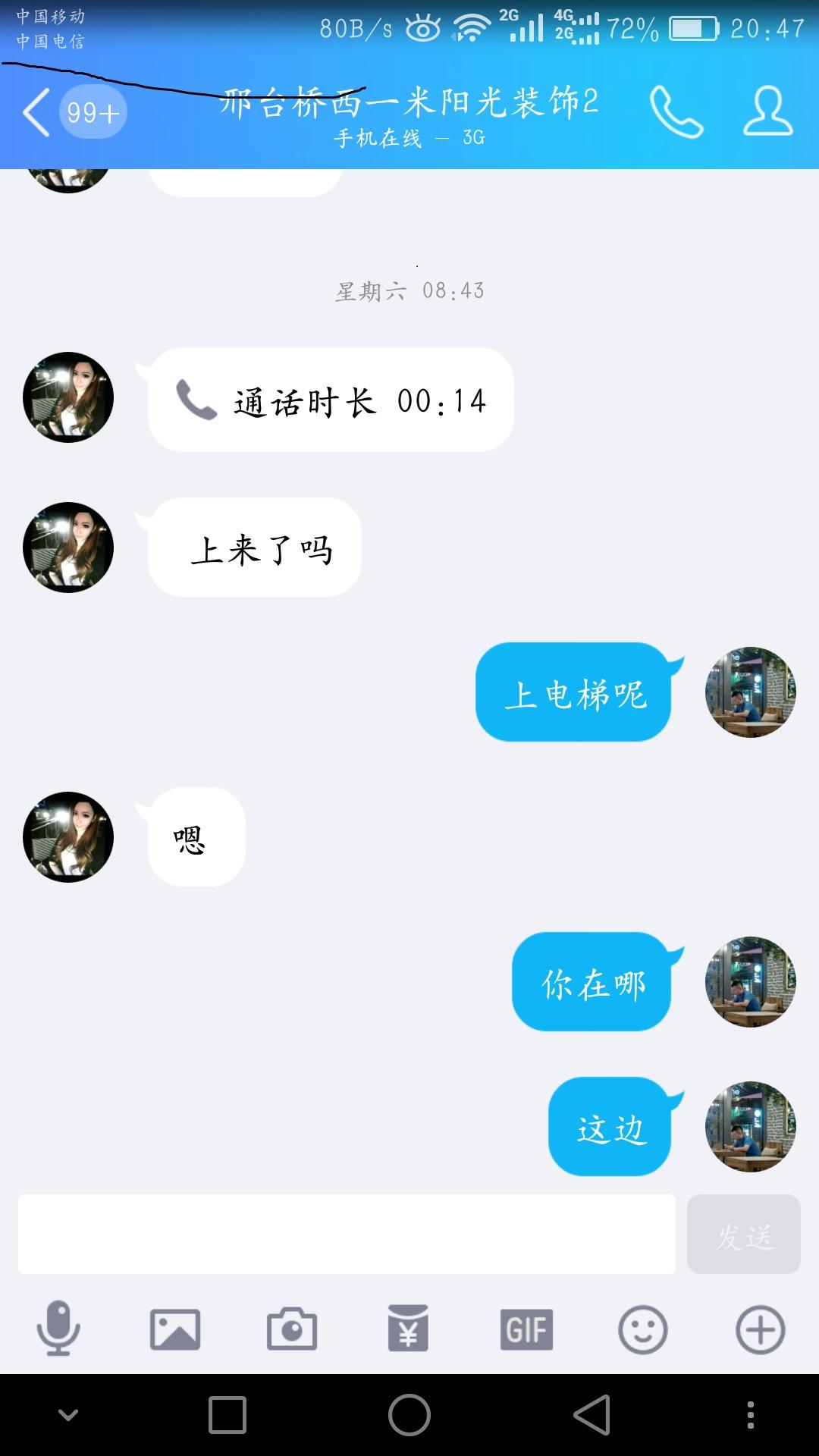Open the sender's avatar next to 上来了吗
The height and width of the screenshot is (1456, 819).
[x=68, y=548]
